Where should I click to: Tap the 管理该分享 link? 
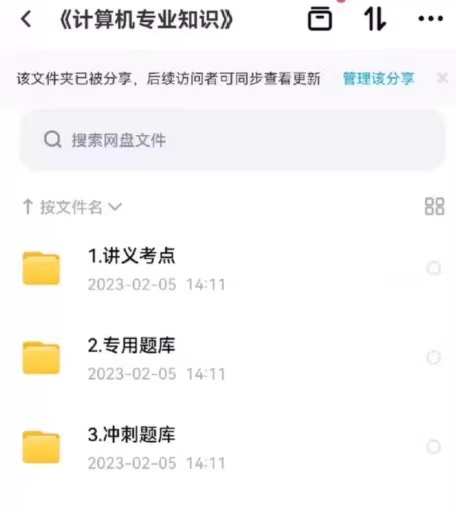point(379,79)
